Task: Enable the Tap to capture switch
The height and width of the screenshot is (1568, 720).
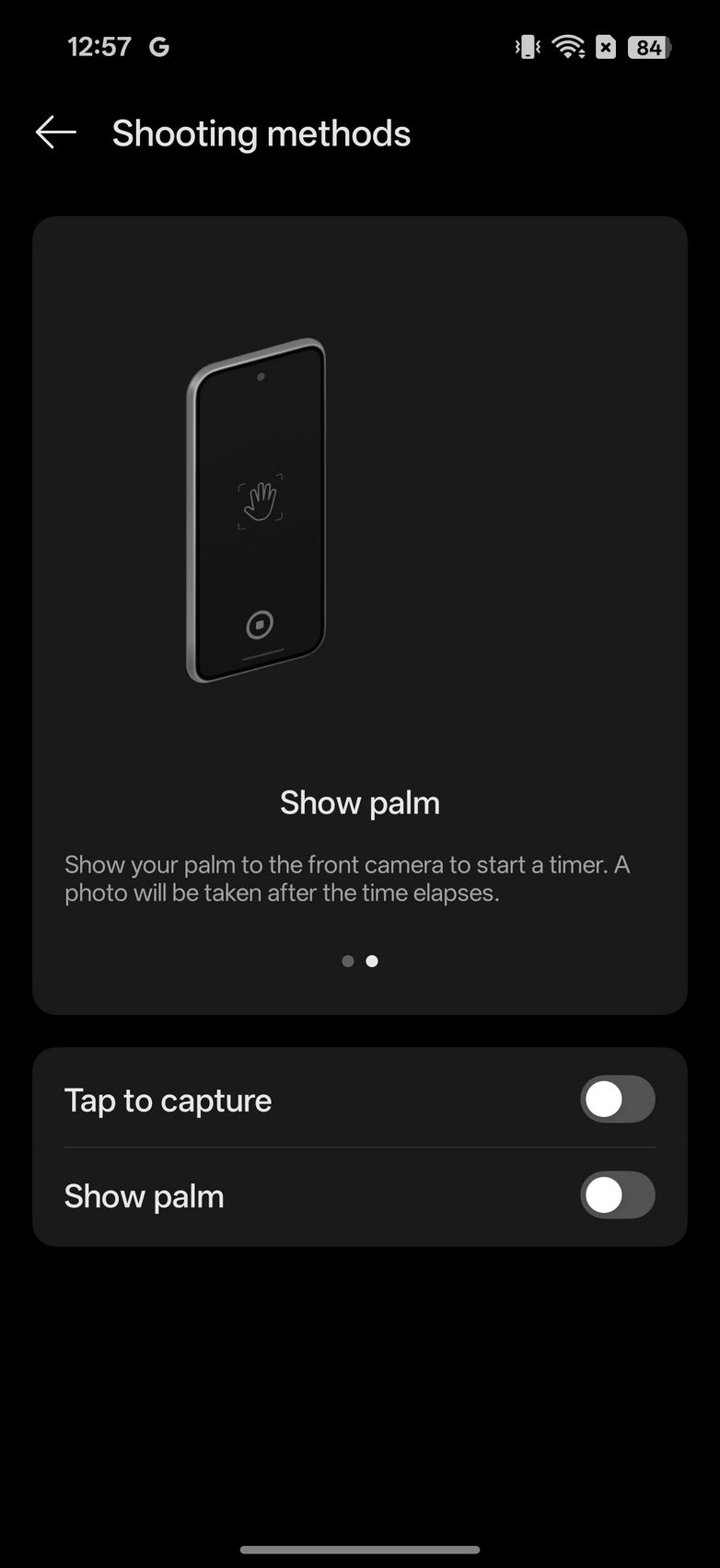Action: [617, 1100]
